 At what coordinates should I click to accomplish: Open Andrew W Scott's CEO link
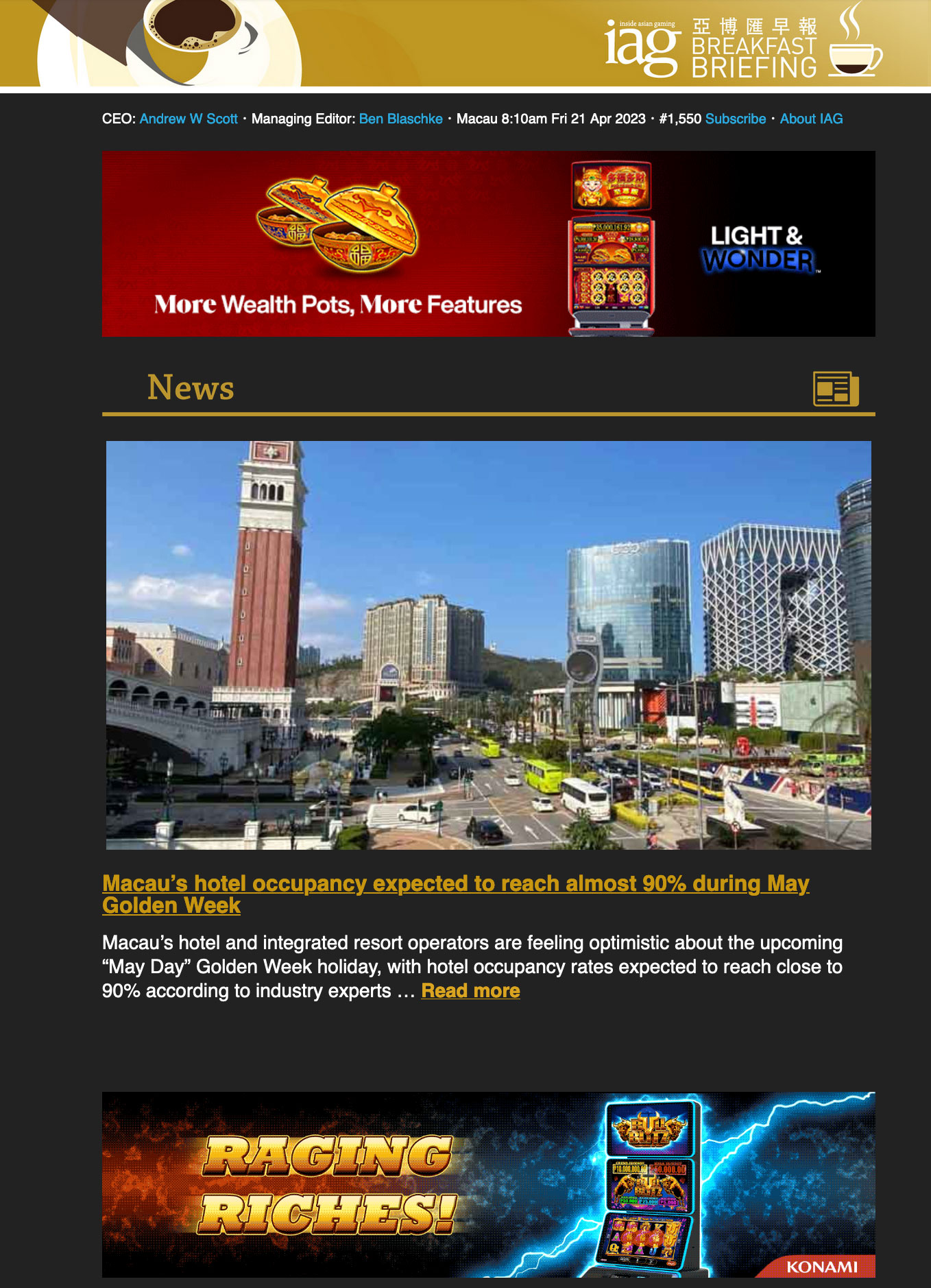click(x=189, y=119)
